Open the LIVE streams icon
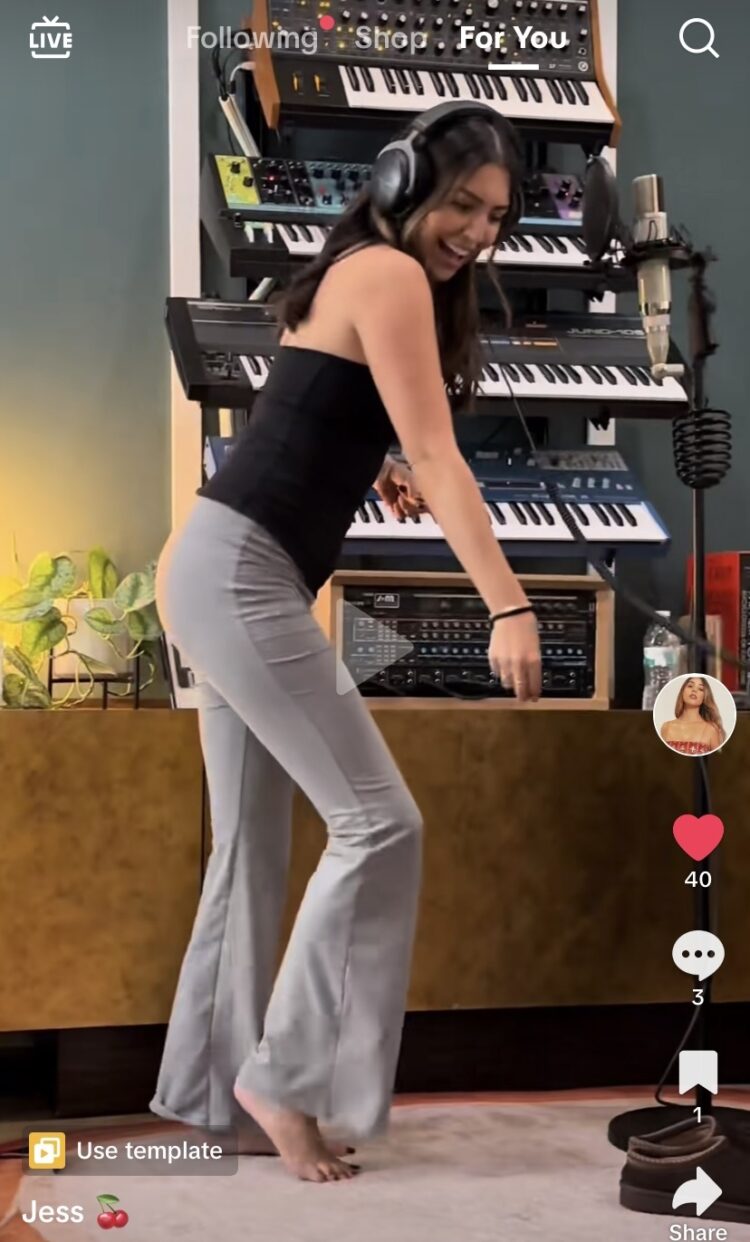The height and width of the screenshot is (1242, 750). pos(50,38)
